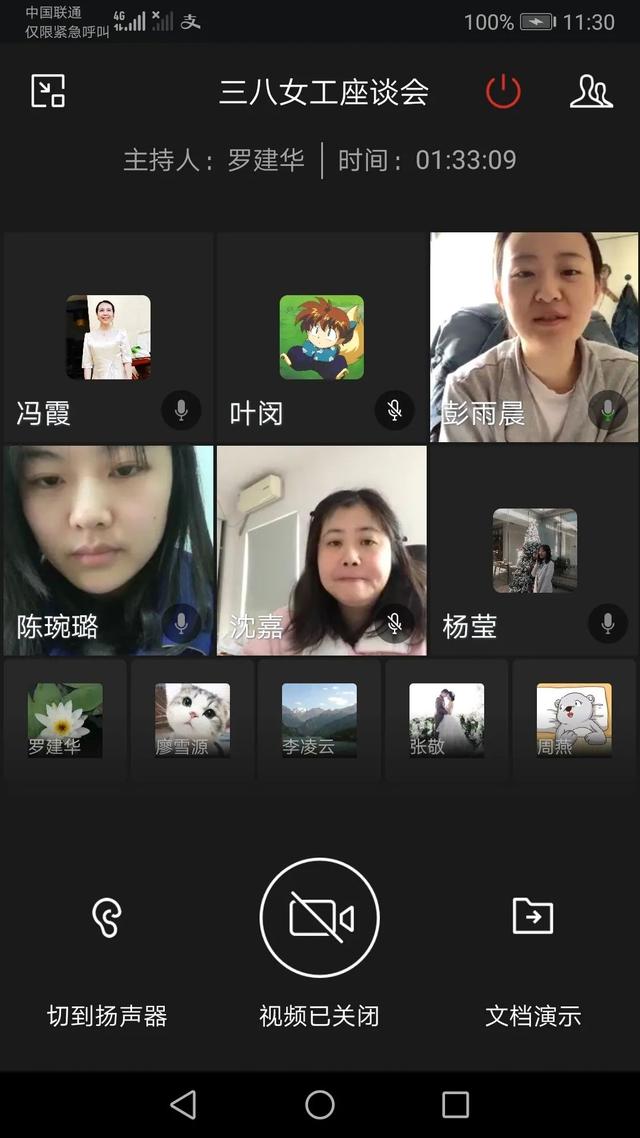The height and width of the screenshot is (1138, 640).
Task: Open 彭雨晨's video feed
Action: (x=534, y=337)
